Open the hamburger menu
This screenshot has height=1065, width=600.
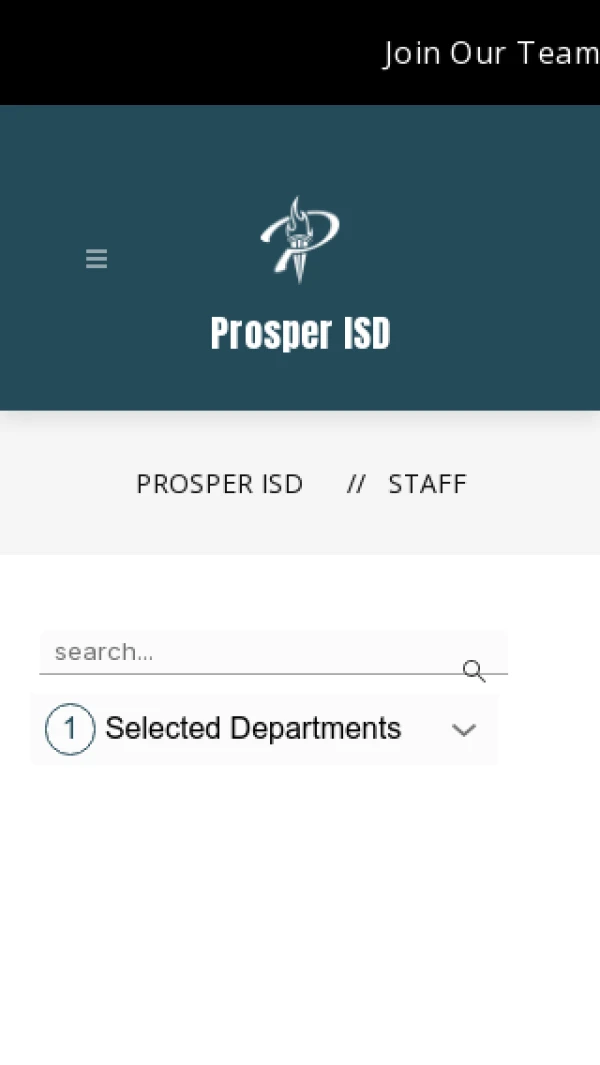pyautogui.click(x=96, y=259)
